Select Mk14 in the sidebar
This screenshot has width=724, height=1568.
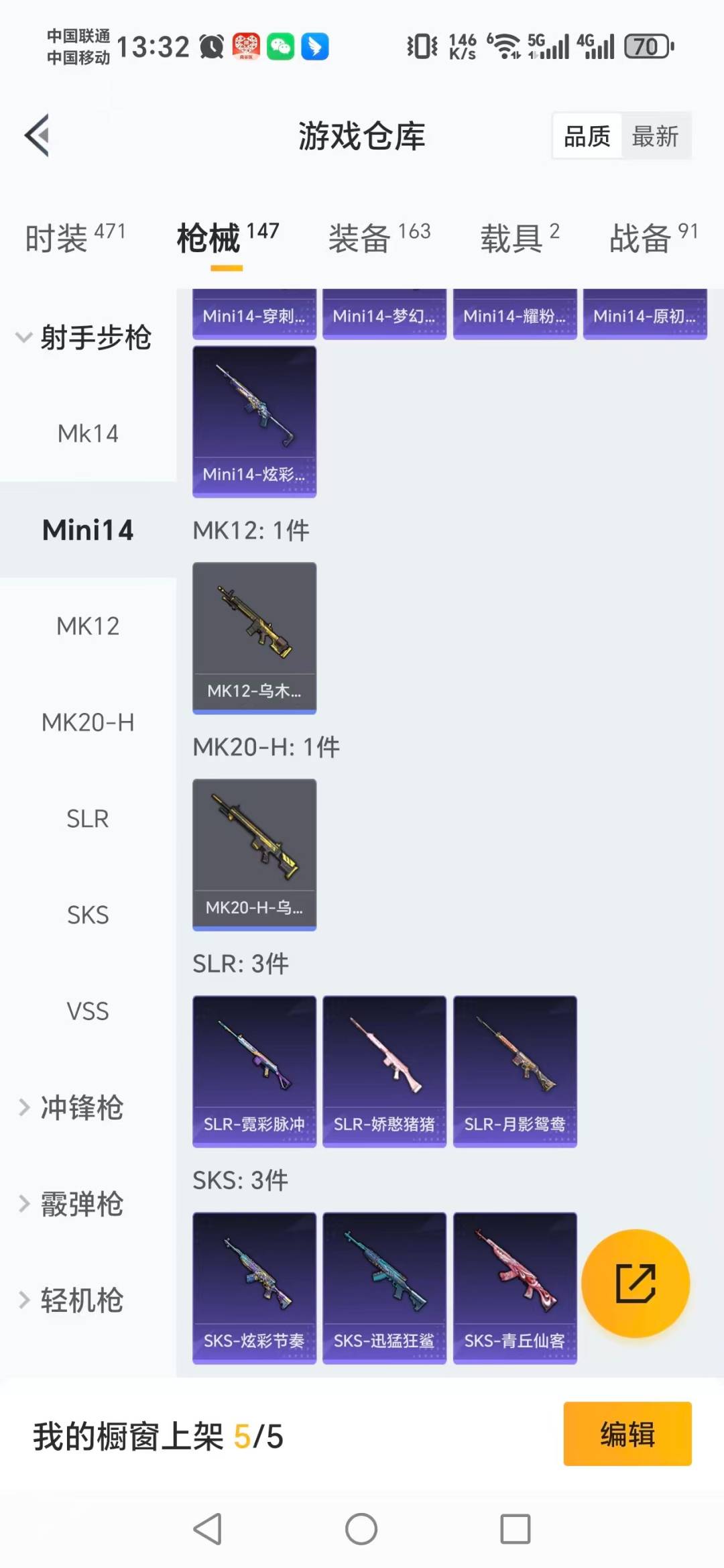click(x=88, y=434)
